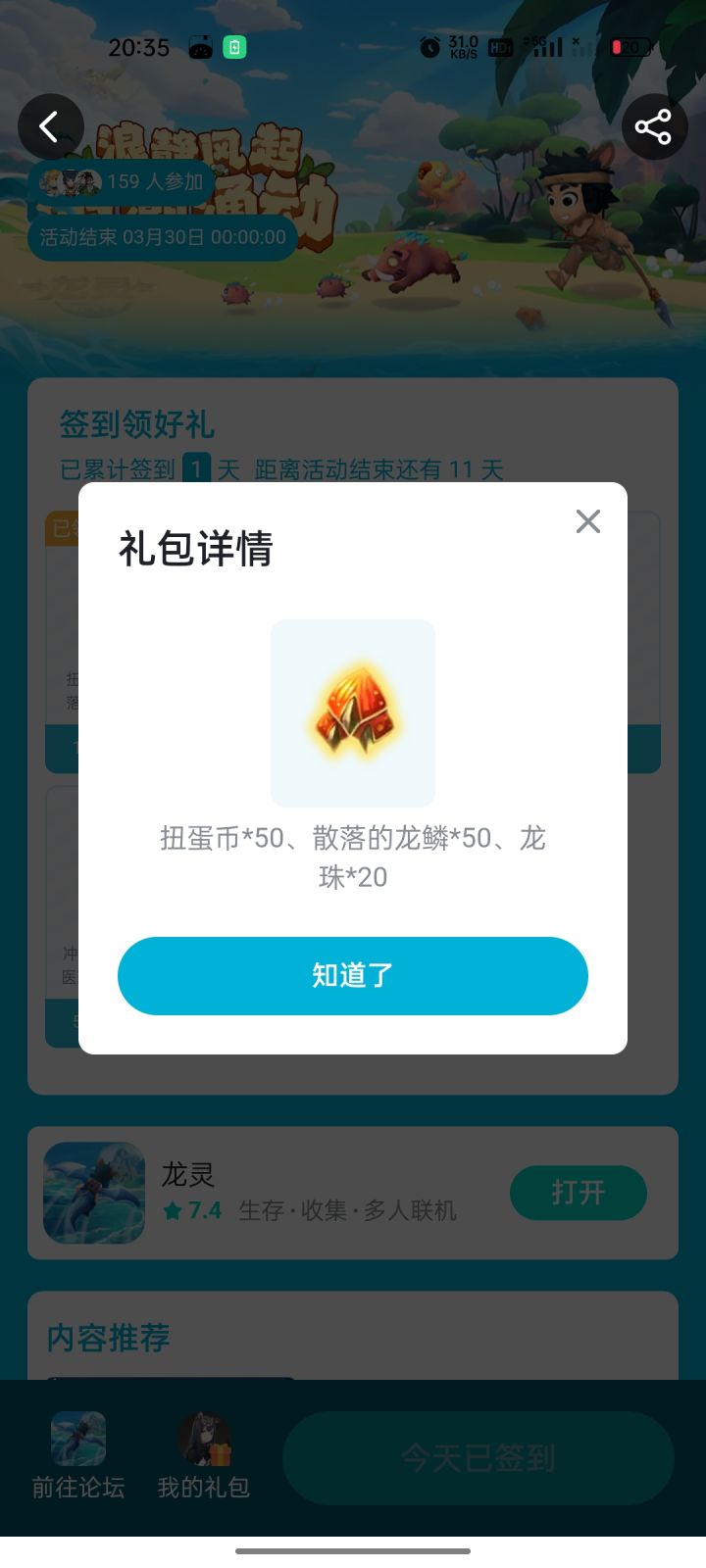Tap the 今天已签到 check-in button
Viewport: 706px width, 1568px height.
(478, 1457)
